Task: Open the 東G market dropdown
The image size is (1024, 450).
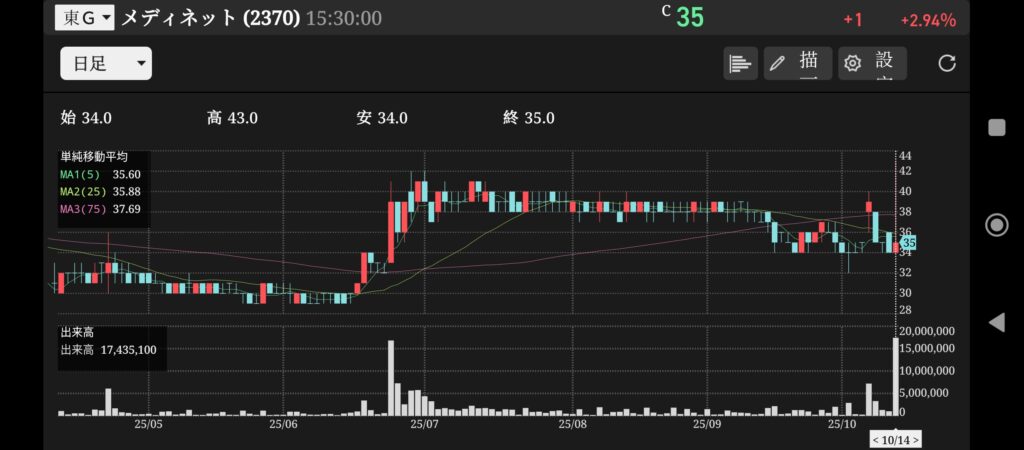Action: coord(84,17)
